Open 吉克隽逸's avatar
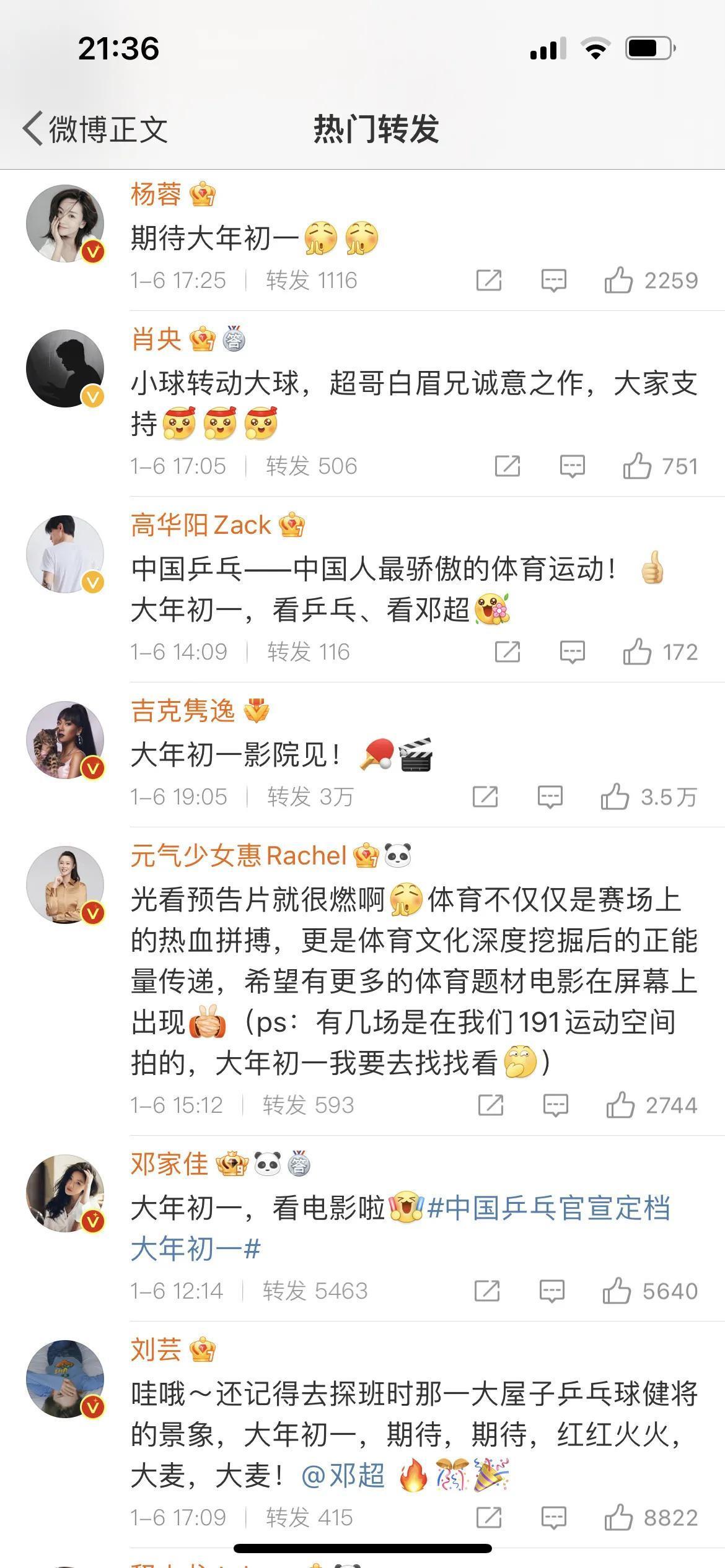 click(65, 740)
